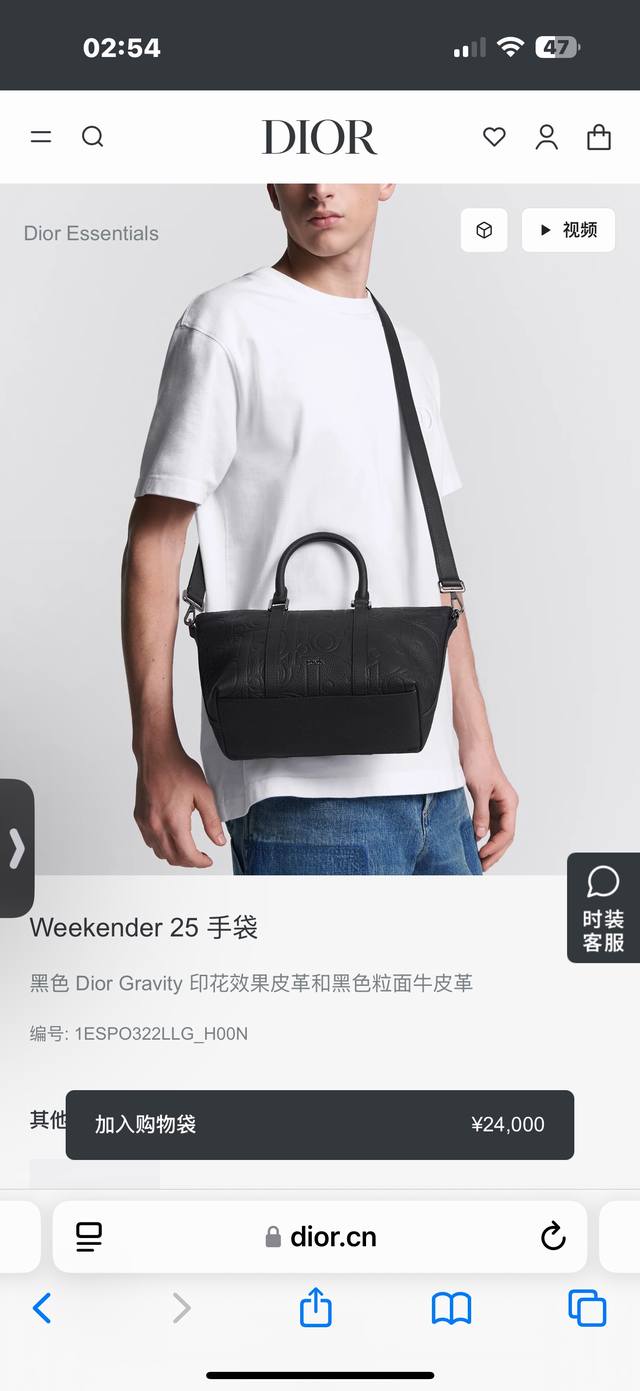Open the Dior homepage logo
Screen dimensions: 640x1391
coord(319,137)
